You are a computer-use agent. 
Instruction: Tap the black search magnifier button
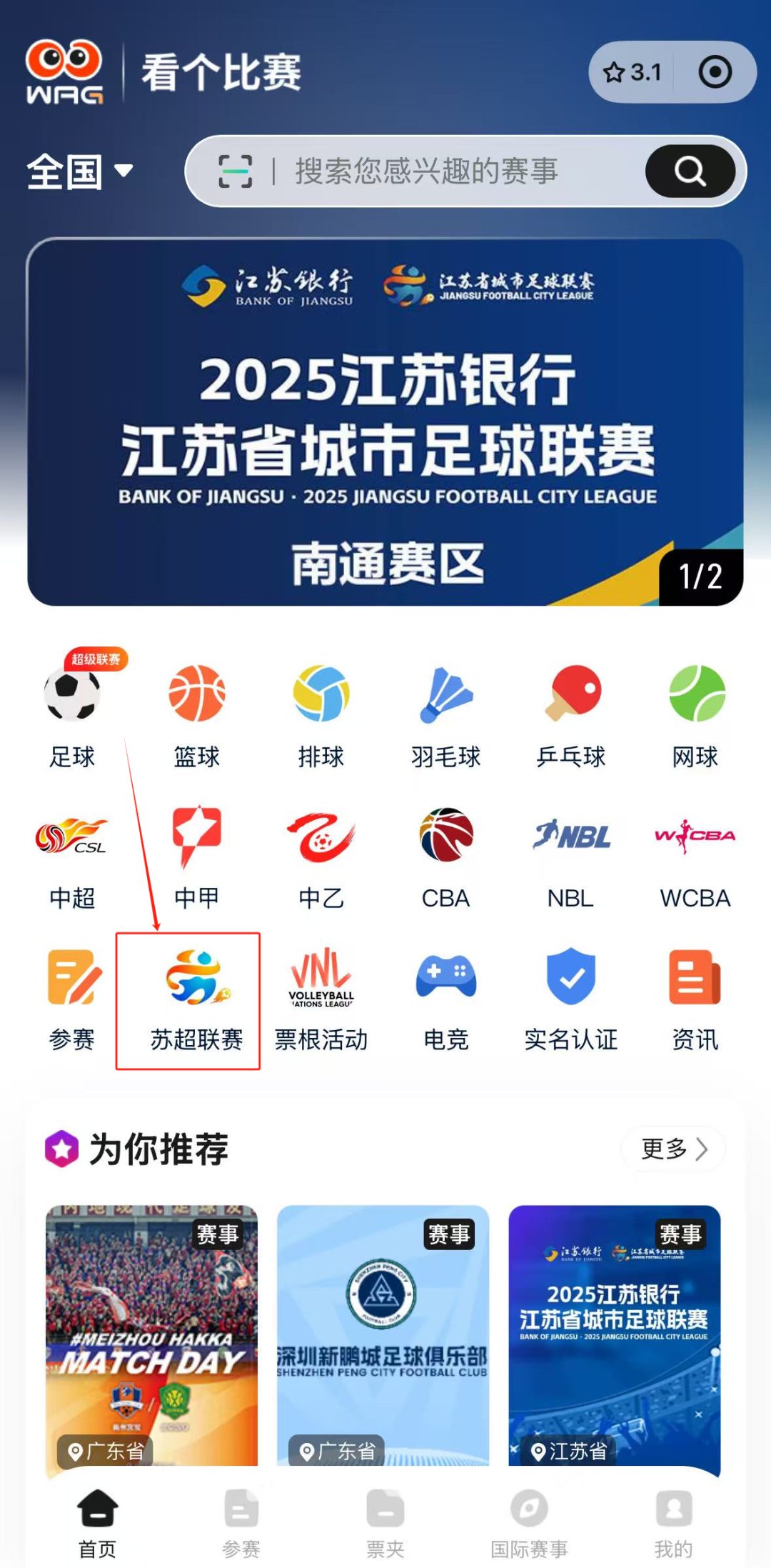(x=690, y=171)
